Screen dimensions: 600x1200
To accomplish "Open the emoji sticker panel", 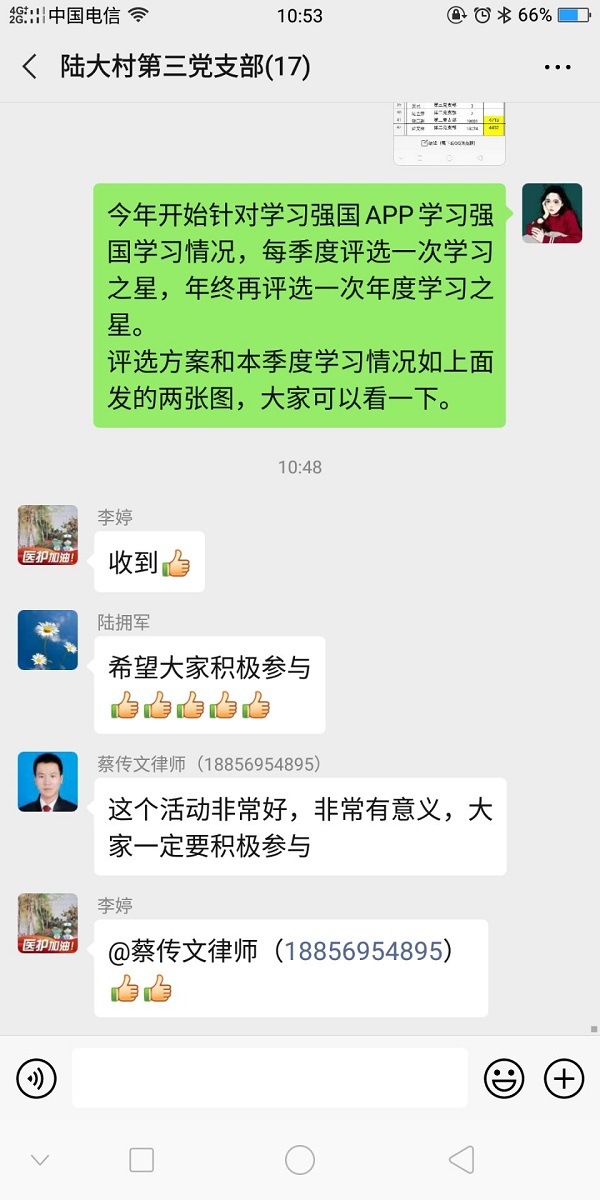I will point(504,1078).
